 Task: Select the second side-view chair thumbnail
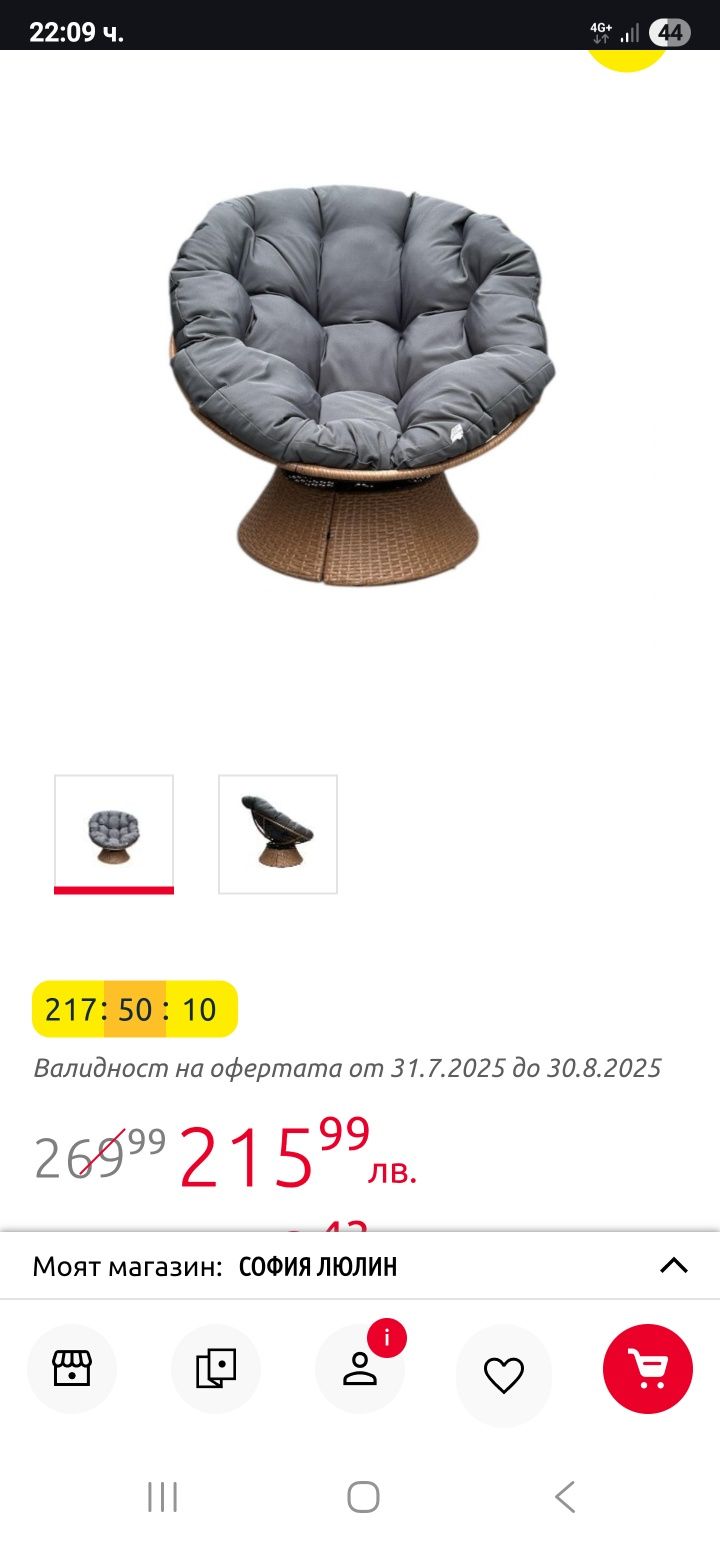pos(278,832)
